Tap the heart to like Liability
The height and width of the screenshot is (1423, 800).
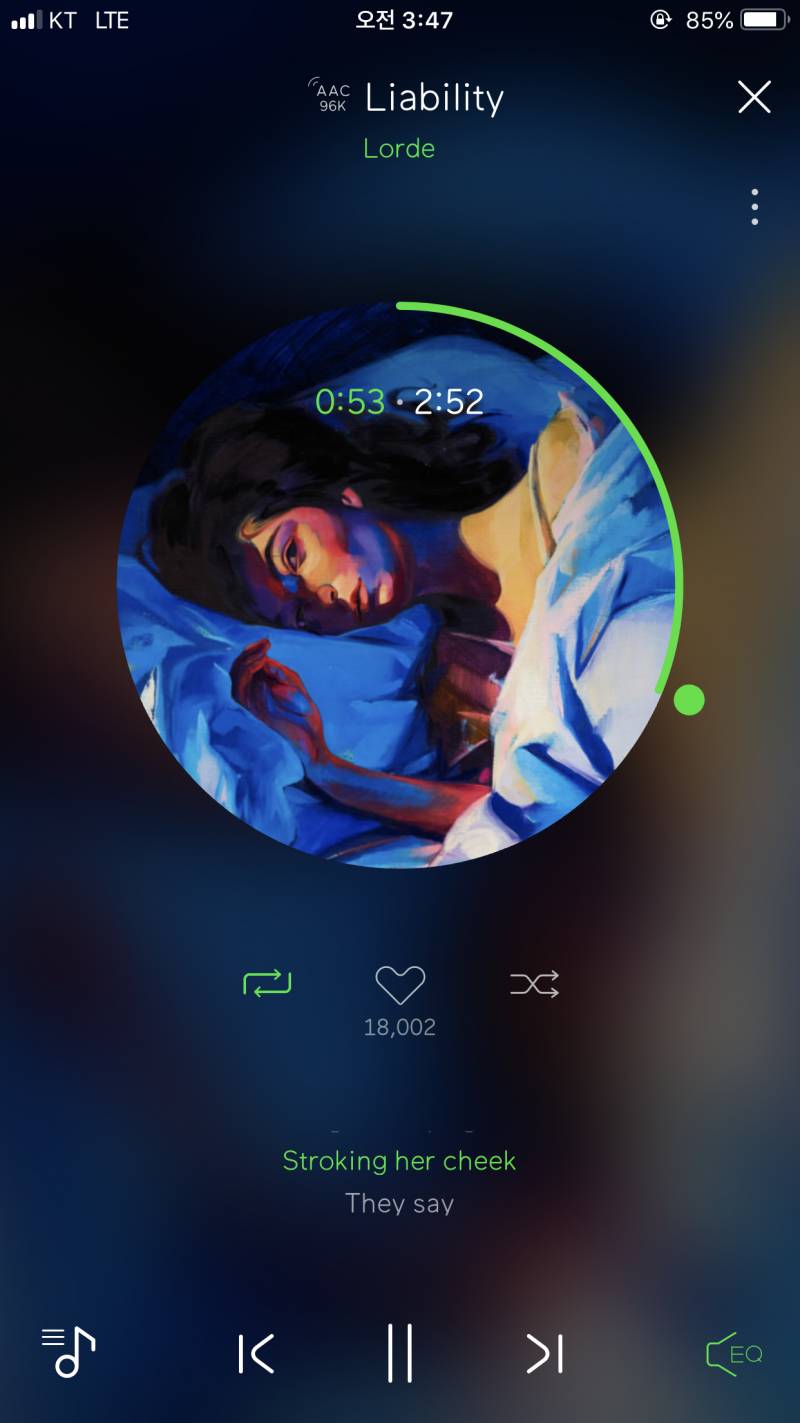click(x=400, y=984)
